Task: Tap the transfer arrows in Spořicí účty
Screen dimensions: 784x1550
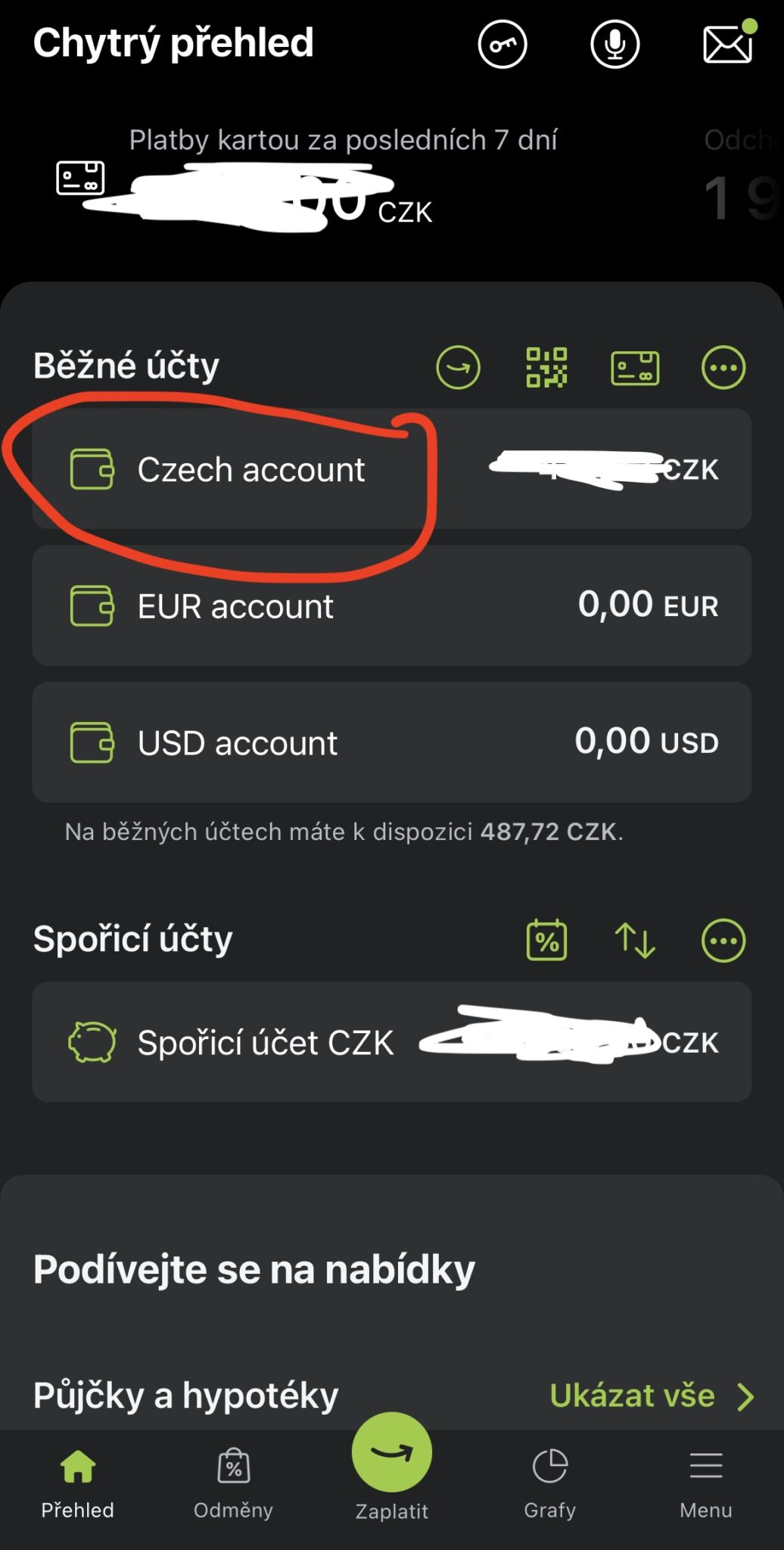Action: [635, 941]
